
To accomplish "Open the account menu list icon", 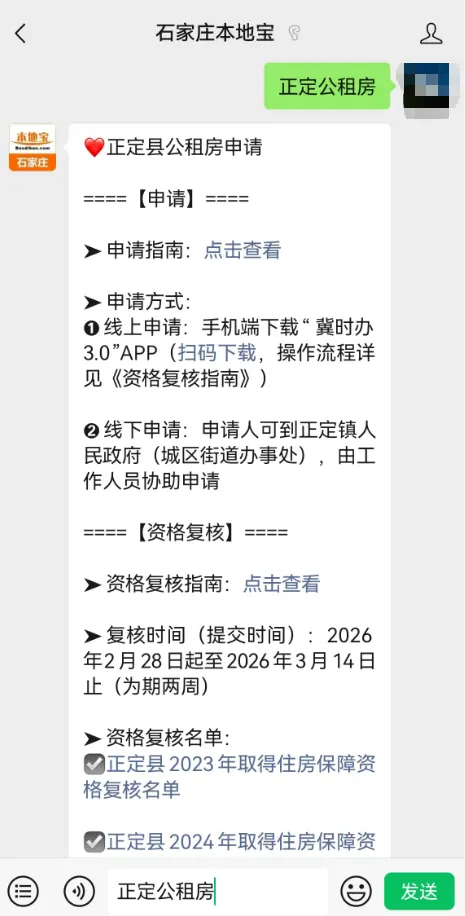I will (23, 891).
